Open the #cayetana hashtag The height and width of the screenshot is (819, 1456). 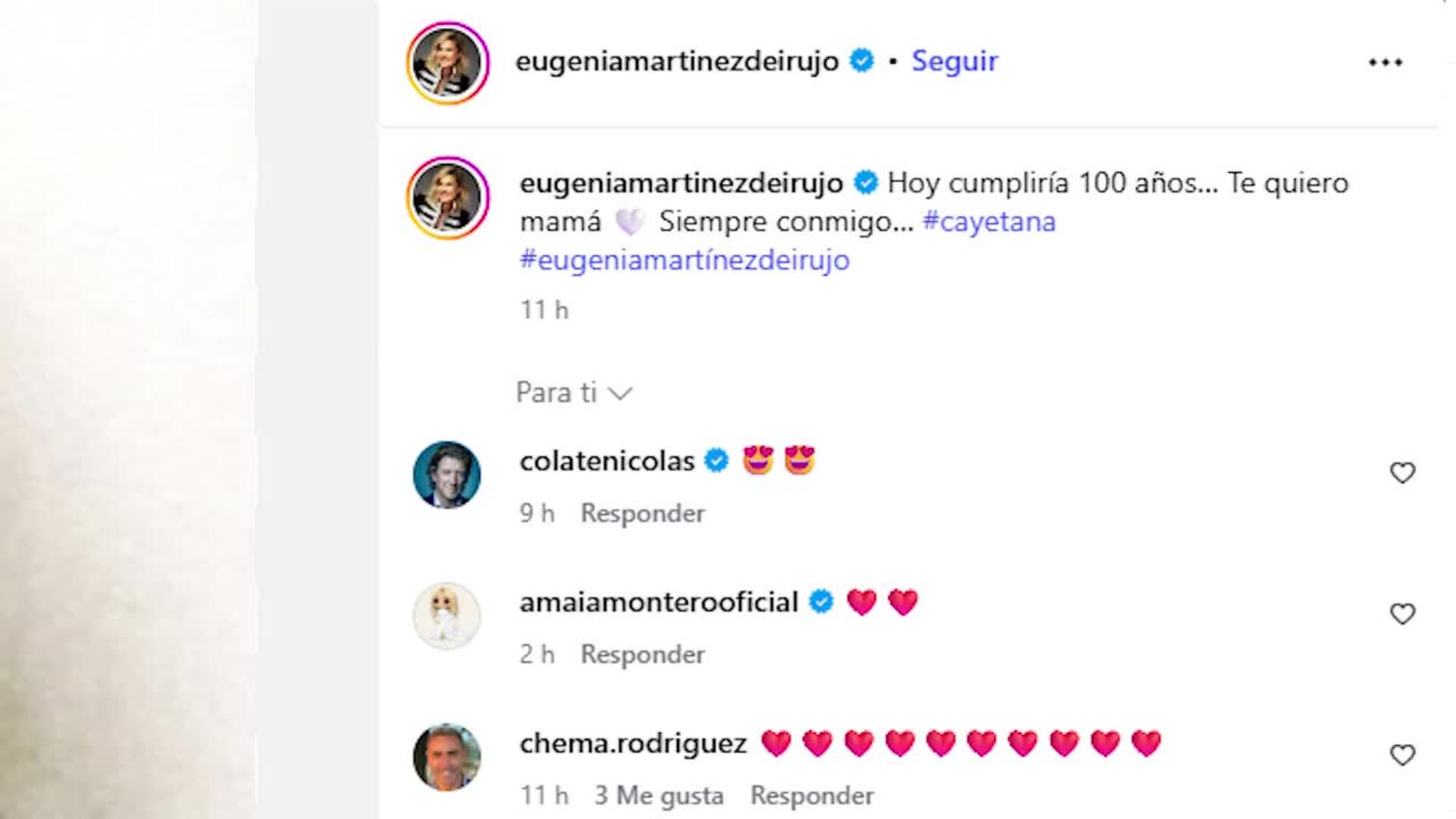pos(989,221)
